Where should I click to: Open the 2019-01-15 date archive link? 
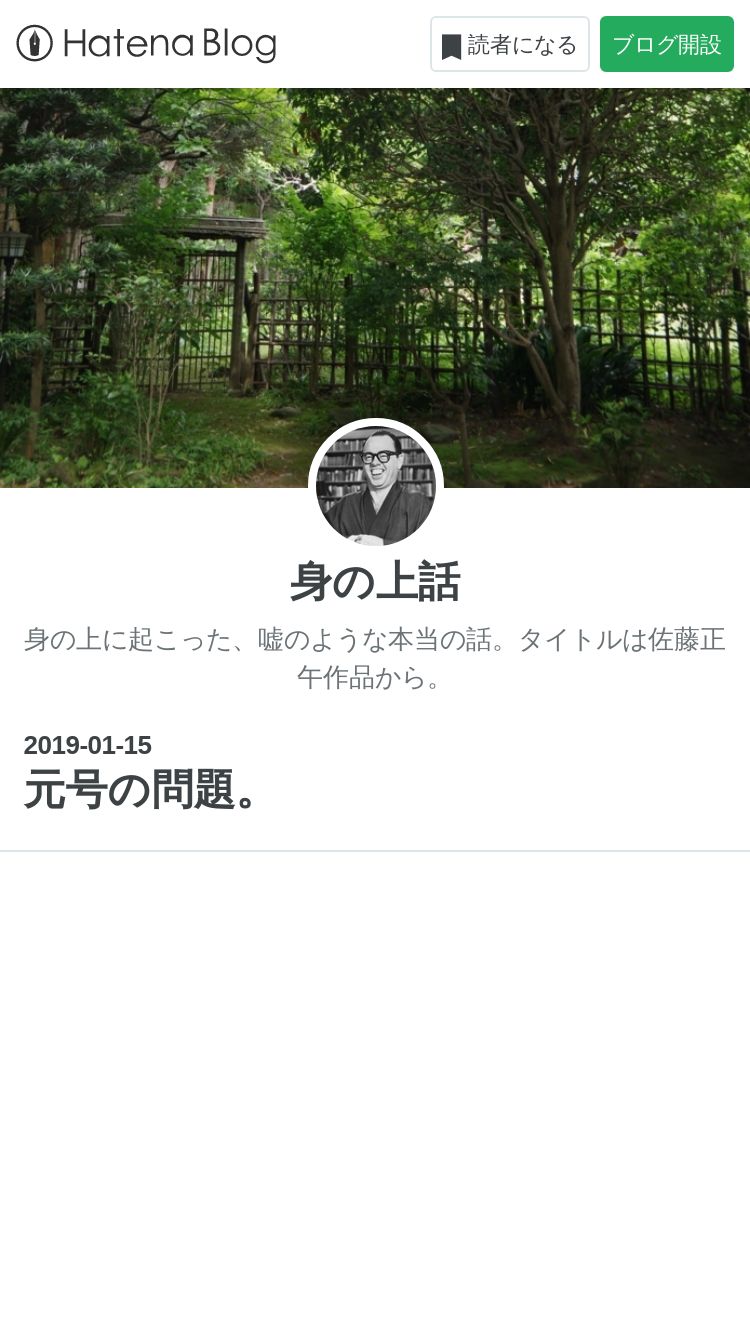pos(88,745)
